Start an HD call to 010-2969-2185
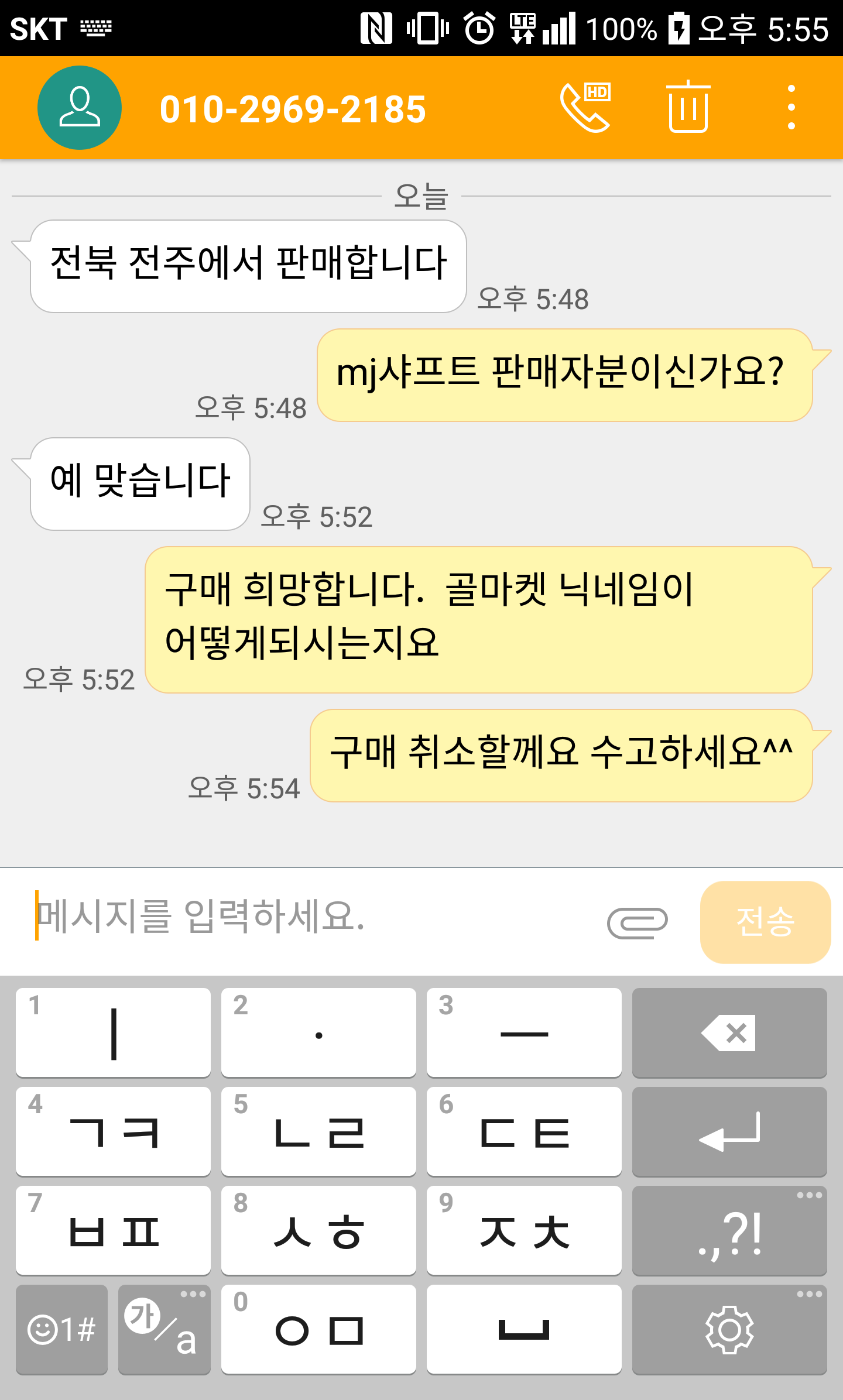843x1400 pixels. tap(585, 108)
